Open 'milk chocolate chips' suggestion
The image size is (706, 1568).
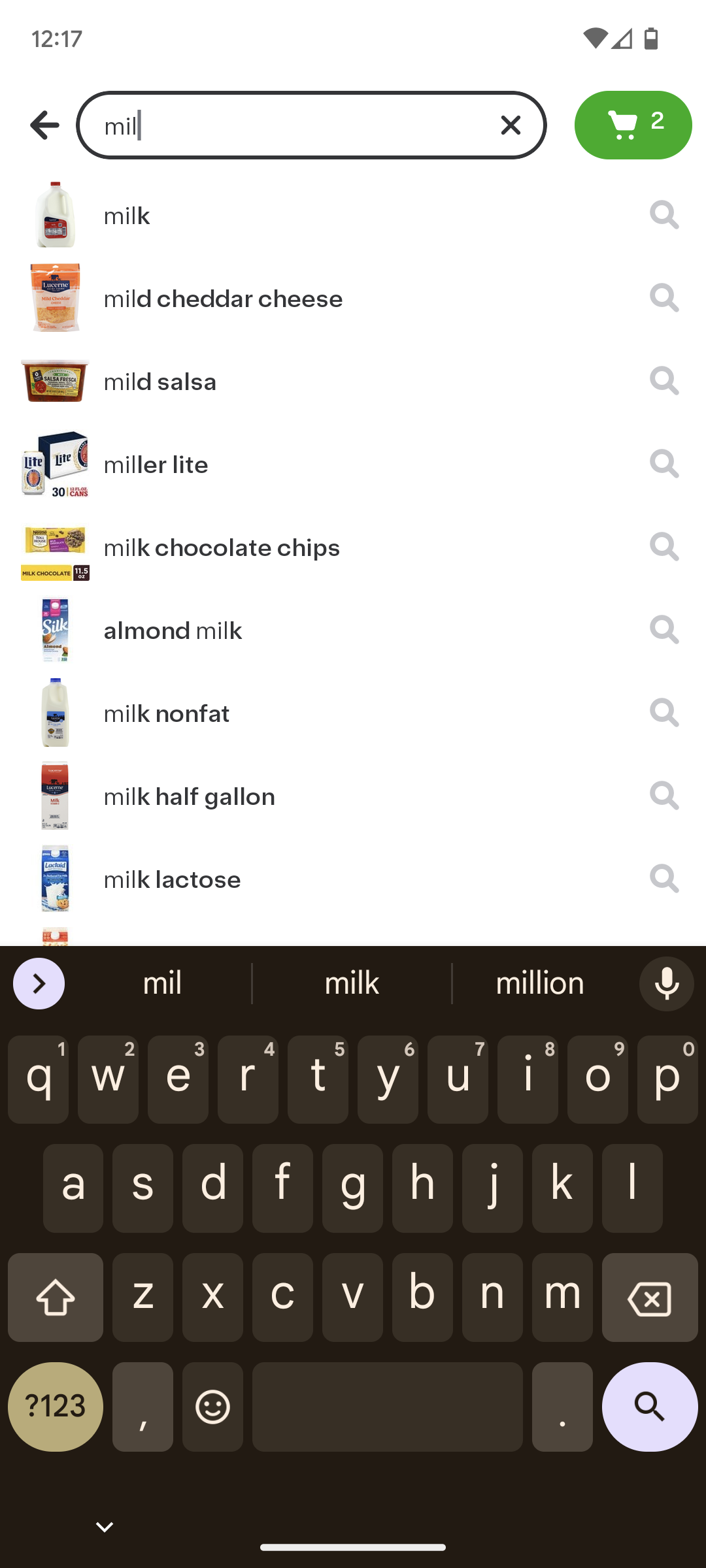pyautogui.click(x=222, y=547)
